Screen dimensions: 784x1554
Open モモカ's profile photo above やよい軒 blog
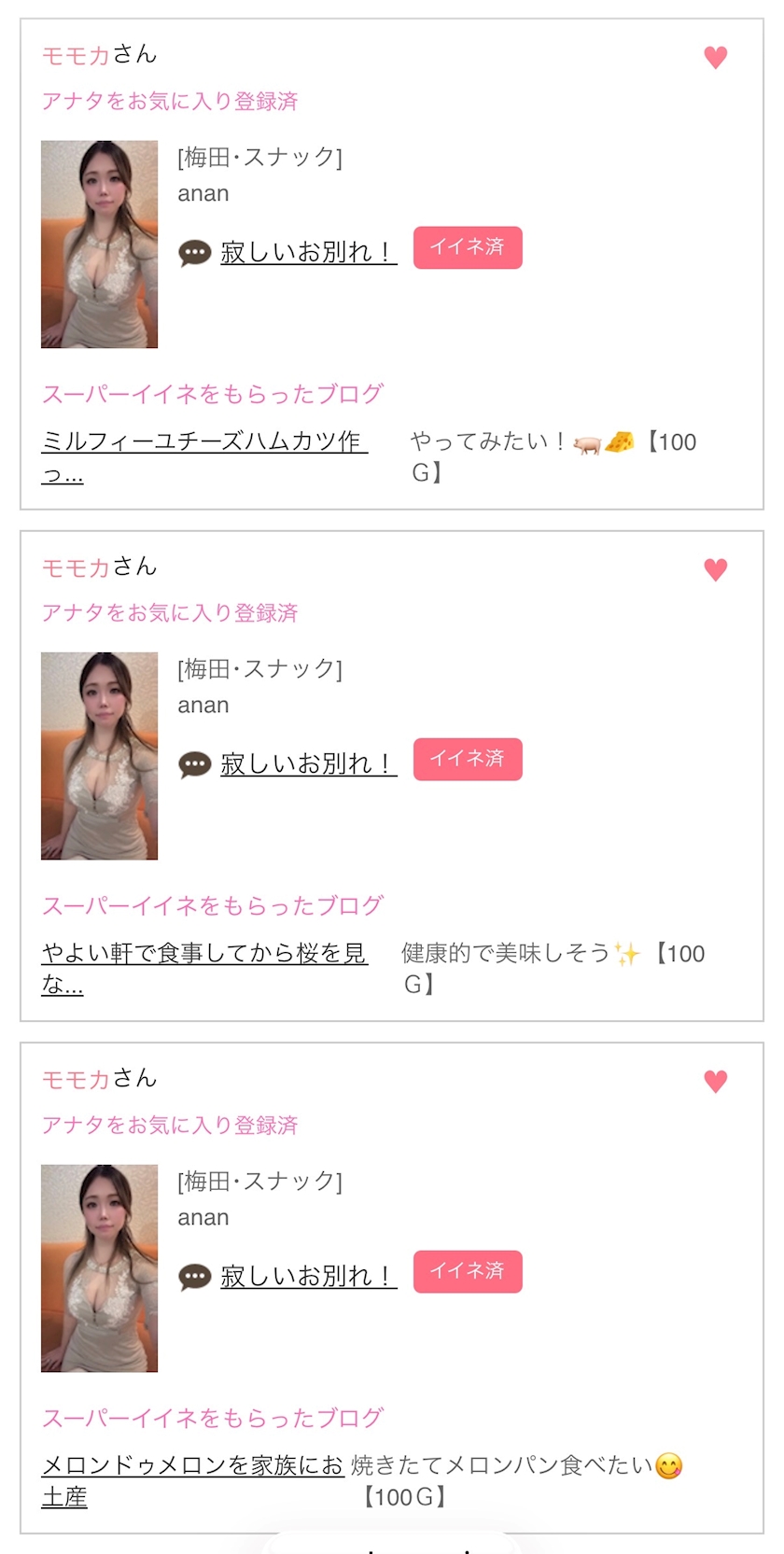coord(99,756)
